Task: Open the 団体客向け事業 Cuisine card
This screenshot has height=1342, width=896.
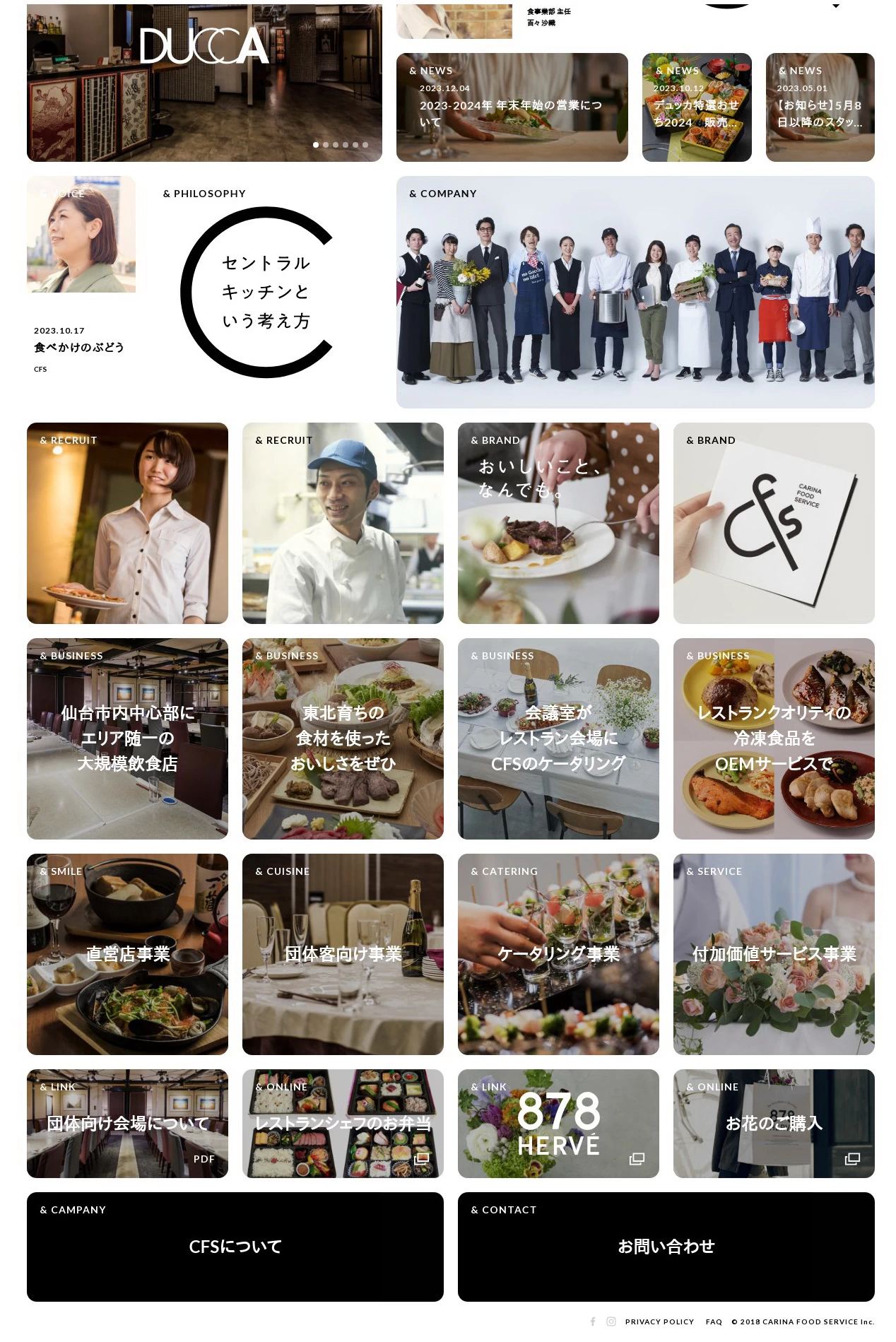Action: tap(343, 954)
